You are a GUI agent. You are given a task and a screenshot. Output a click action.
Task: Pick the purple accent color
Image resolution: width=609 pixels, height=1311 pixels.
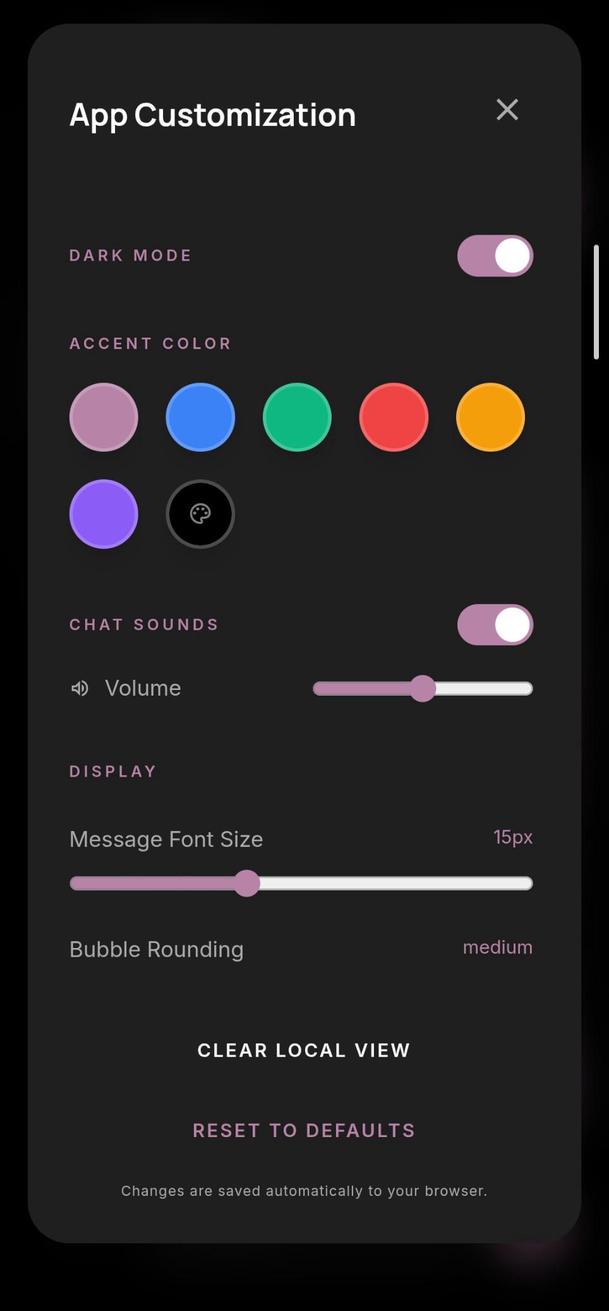pos(103,514)
